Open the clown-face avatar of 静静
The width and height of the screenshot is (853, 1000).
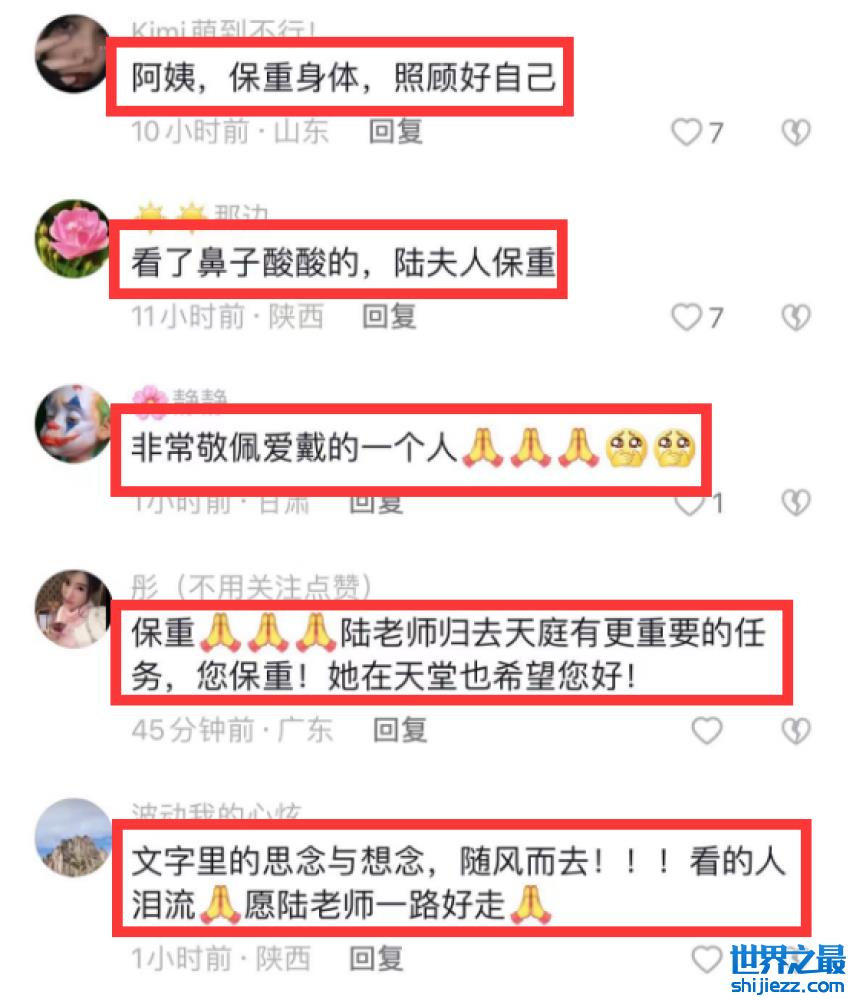(x=73, y=423)
